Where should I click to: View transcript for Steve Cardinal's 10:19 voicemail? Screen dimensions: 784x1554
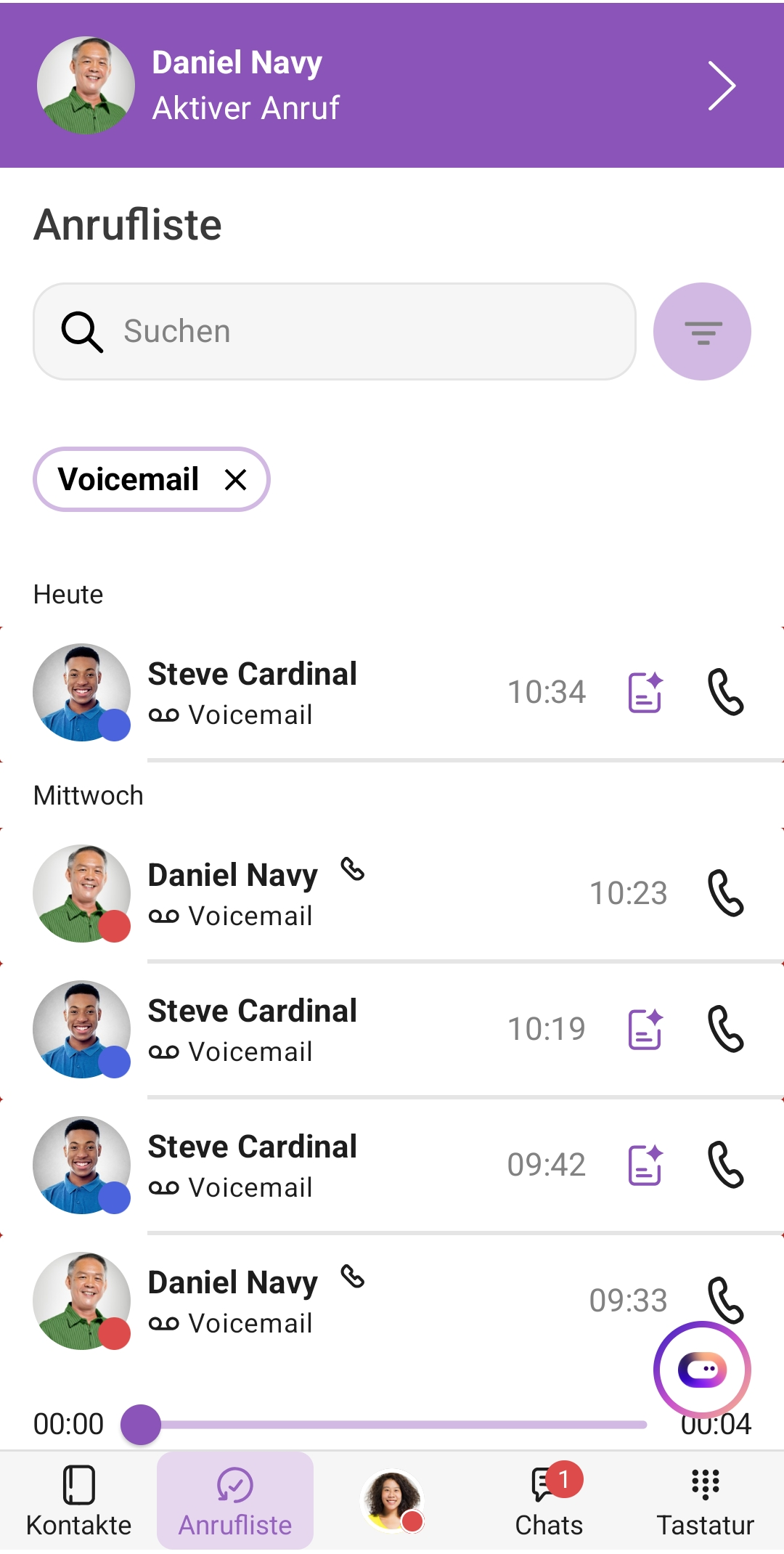coord(645,1029)
